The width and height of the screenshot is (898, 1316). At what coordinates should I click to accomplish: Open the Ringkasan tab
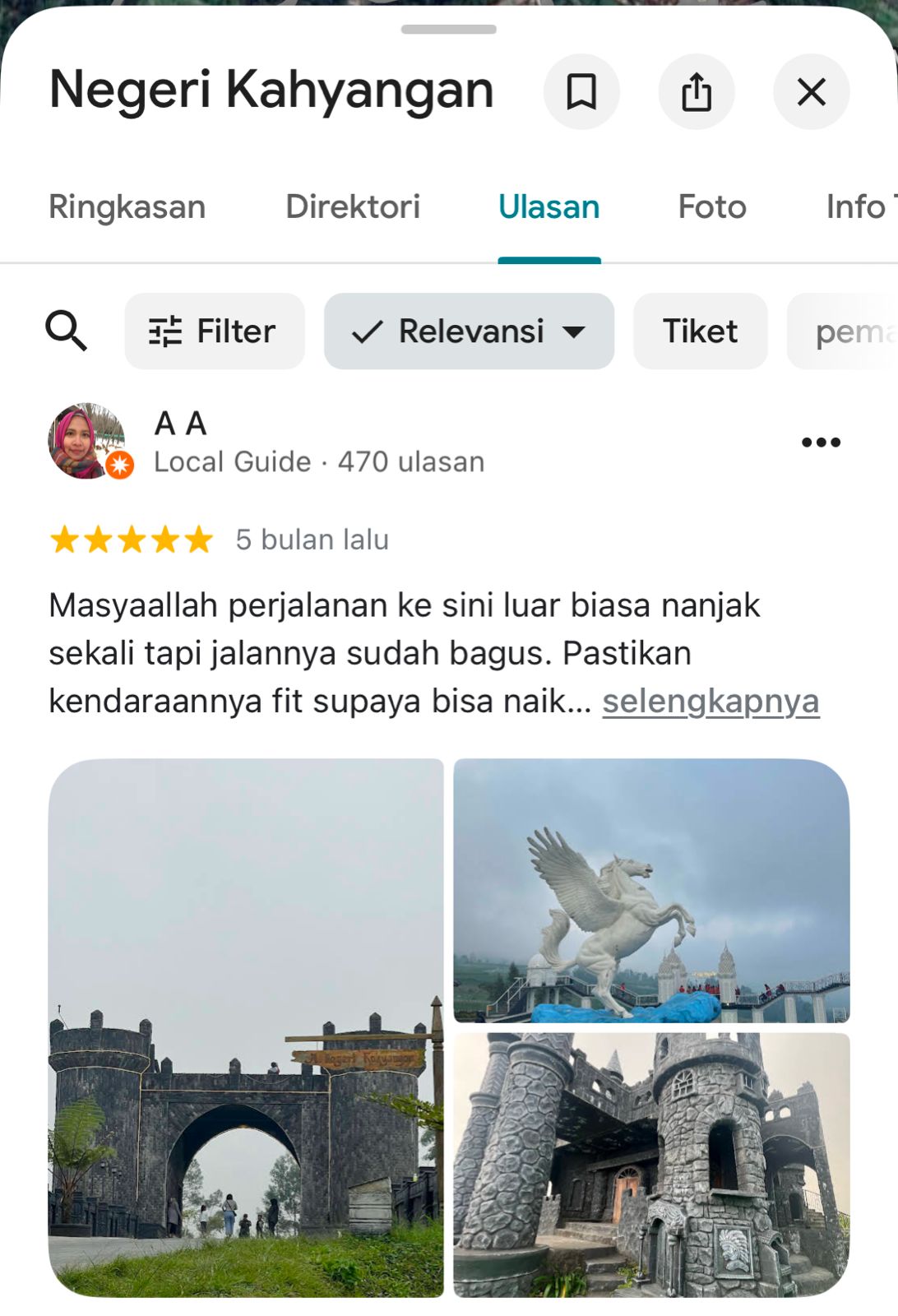[x=127, y=207]
